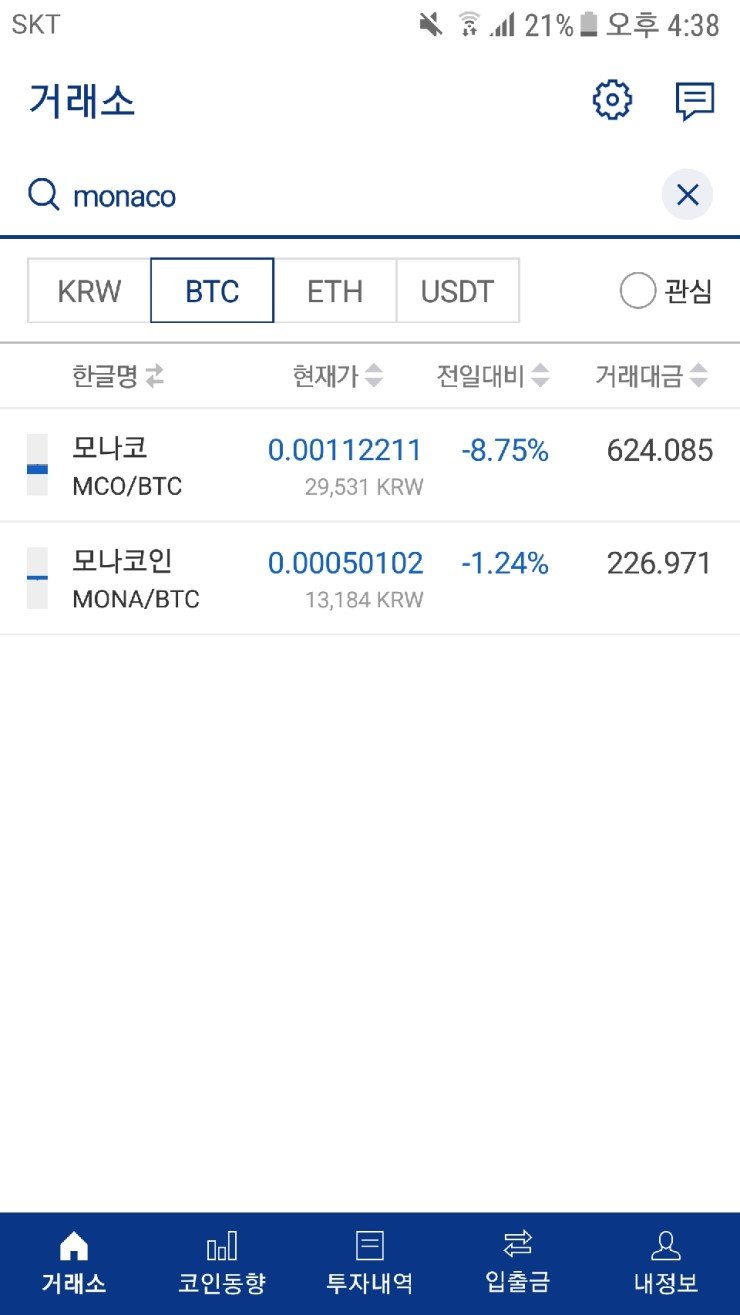740x1315 pixels.
Task: Toggle the 관심 favorites filter
Action: [x=666, y=291]
